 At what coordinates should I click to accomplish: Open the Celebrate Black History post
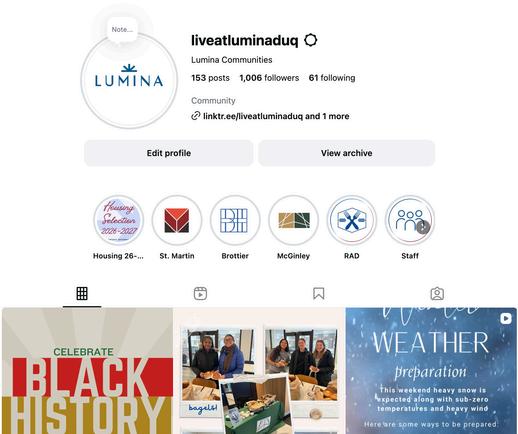(x=87, y=371)
